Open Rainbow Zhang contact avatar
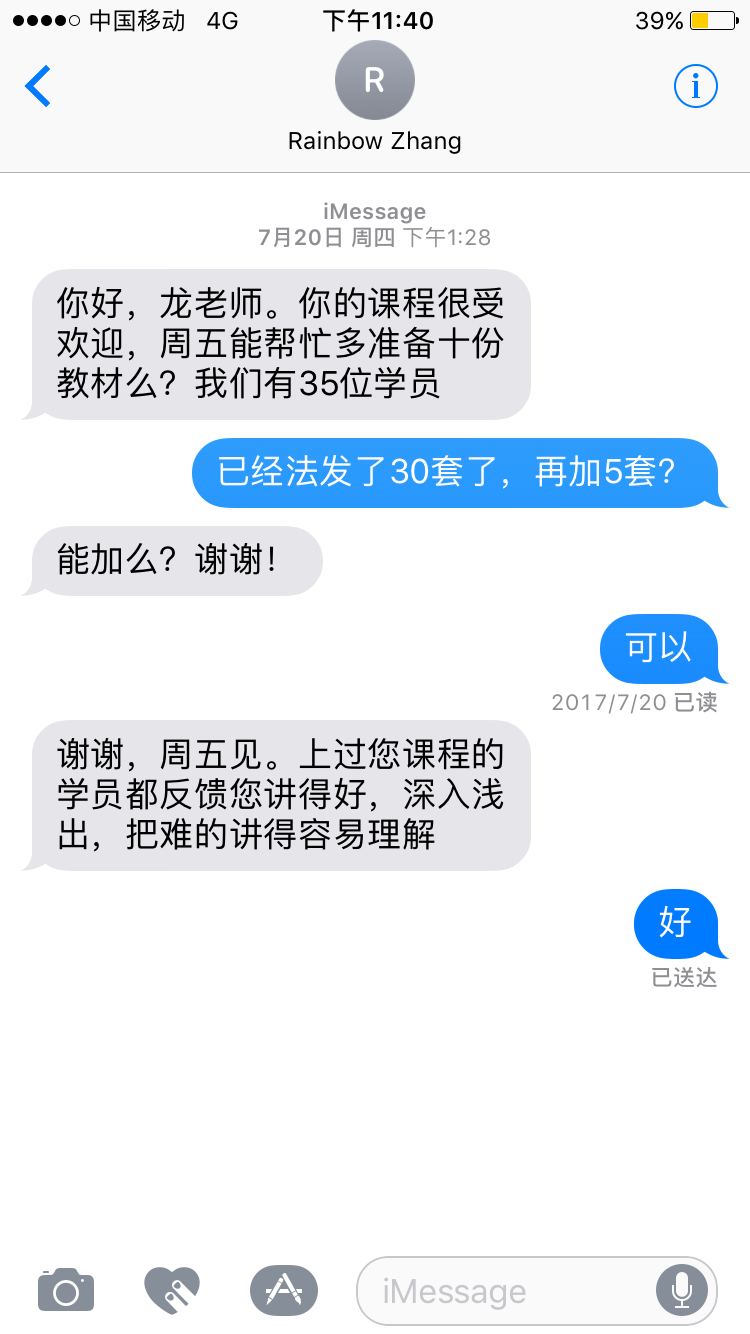 coord(374,82)
